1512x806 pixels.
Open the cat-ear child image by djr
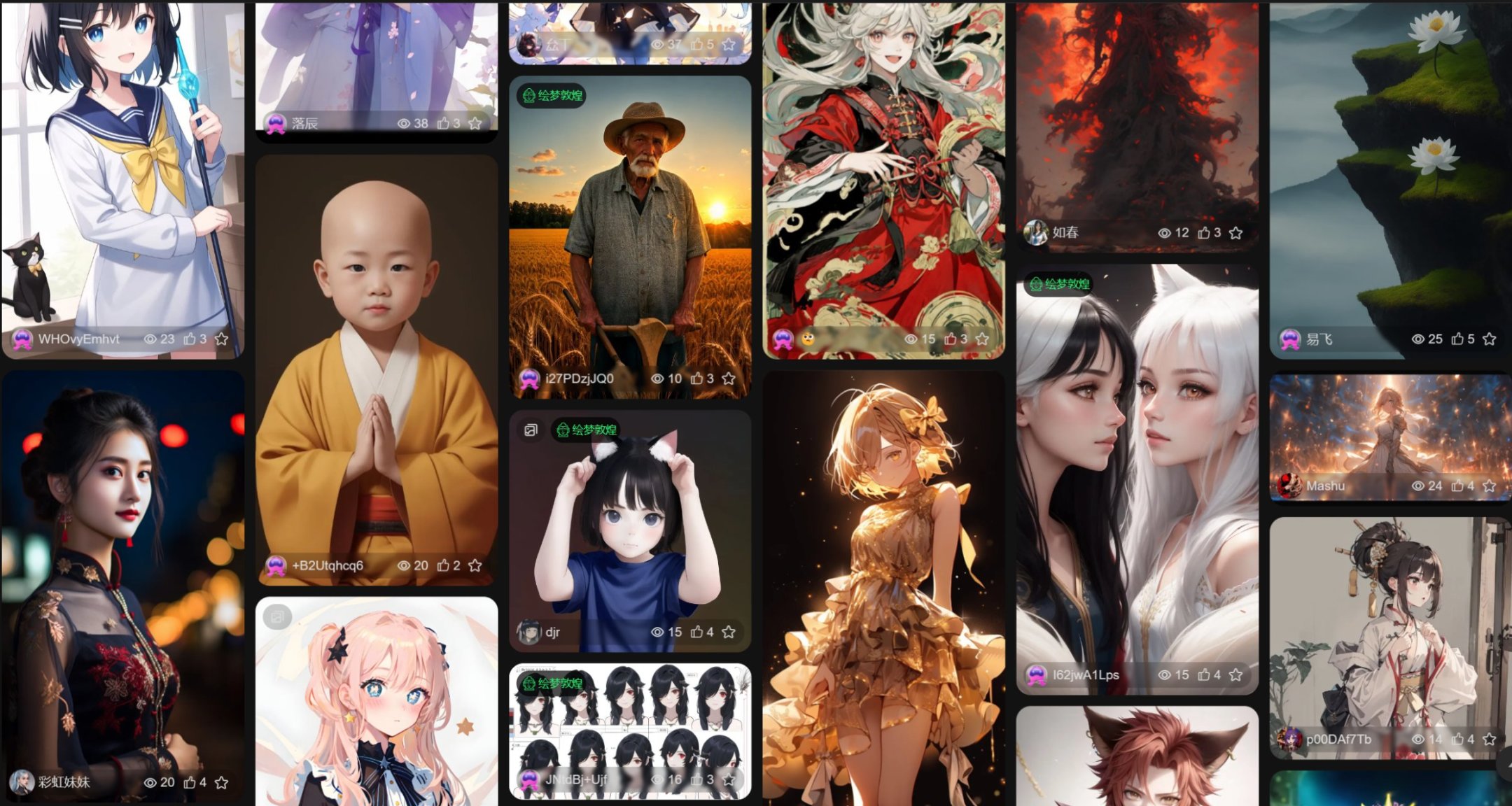pos(630,532)
